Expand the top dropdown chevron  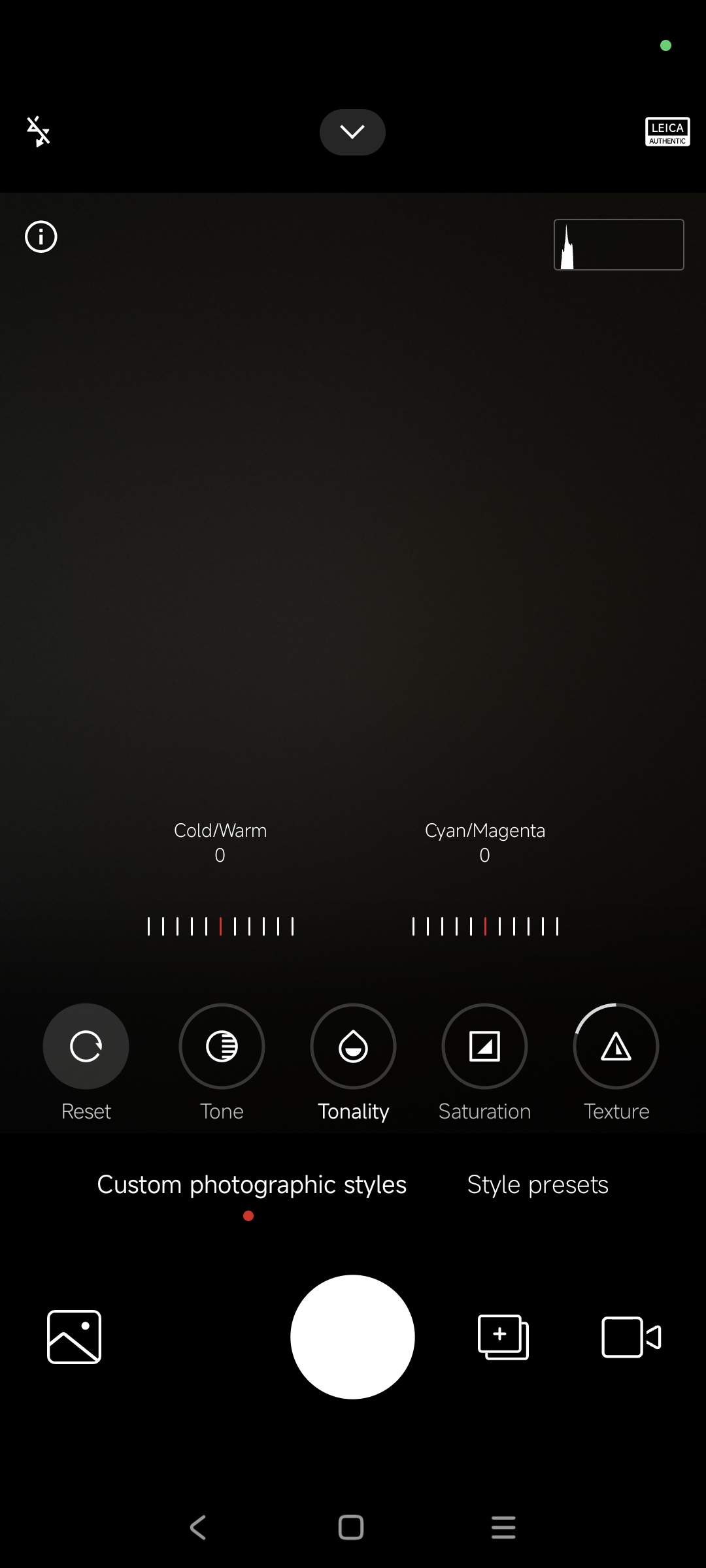352,132
